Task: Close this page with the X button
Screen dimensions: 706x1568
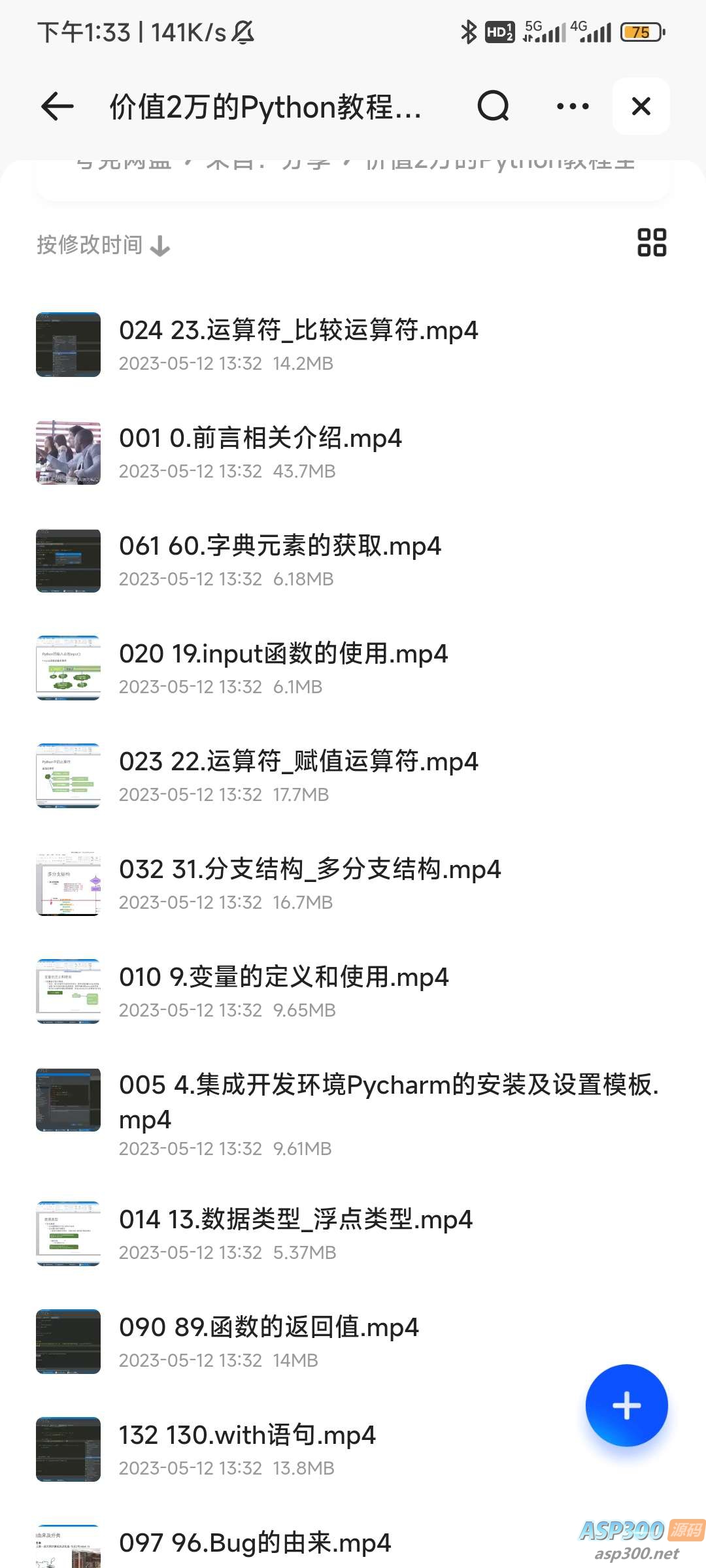Action: pos(641,106)
